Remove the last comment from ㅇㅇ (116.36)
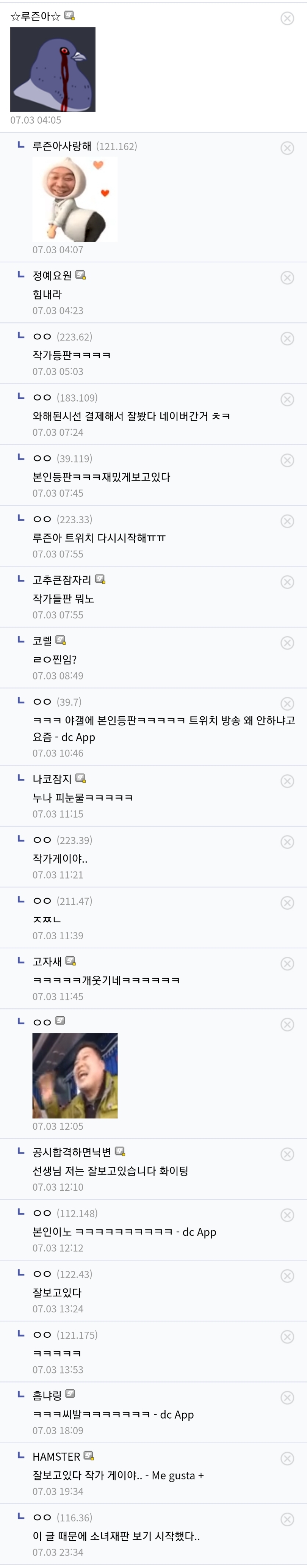This screenshot has height=1568, width=307. click(287, 1519)
